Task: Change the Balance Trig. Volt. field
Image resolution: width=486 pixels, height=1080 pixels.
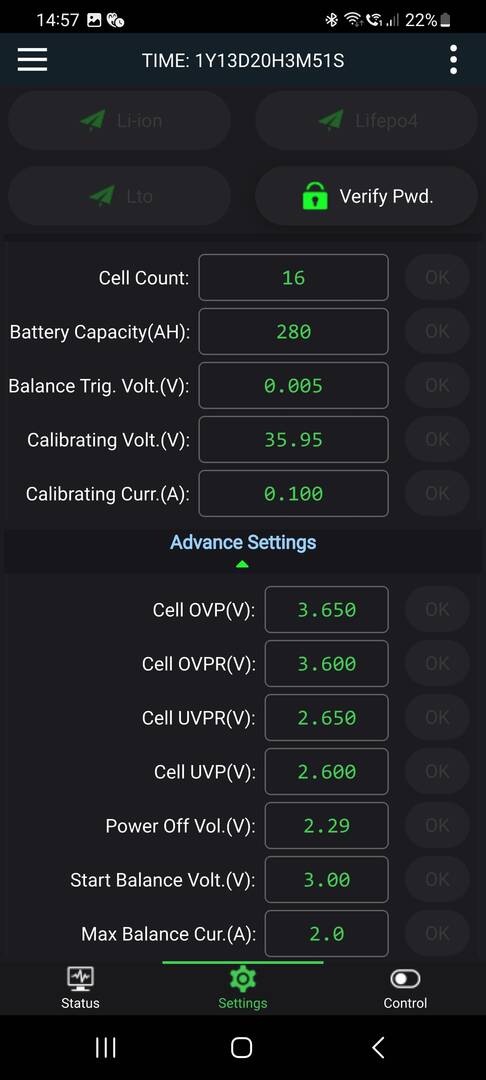Action: point(293,386)
